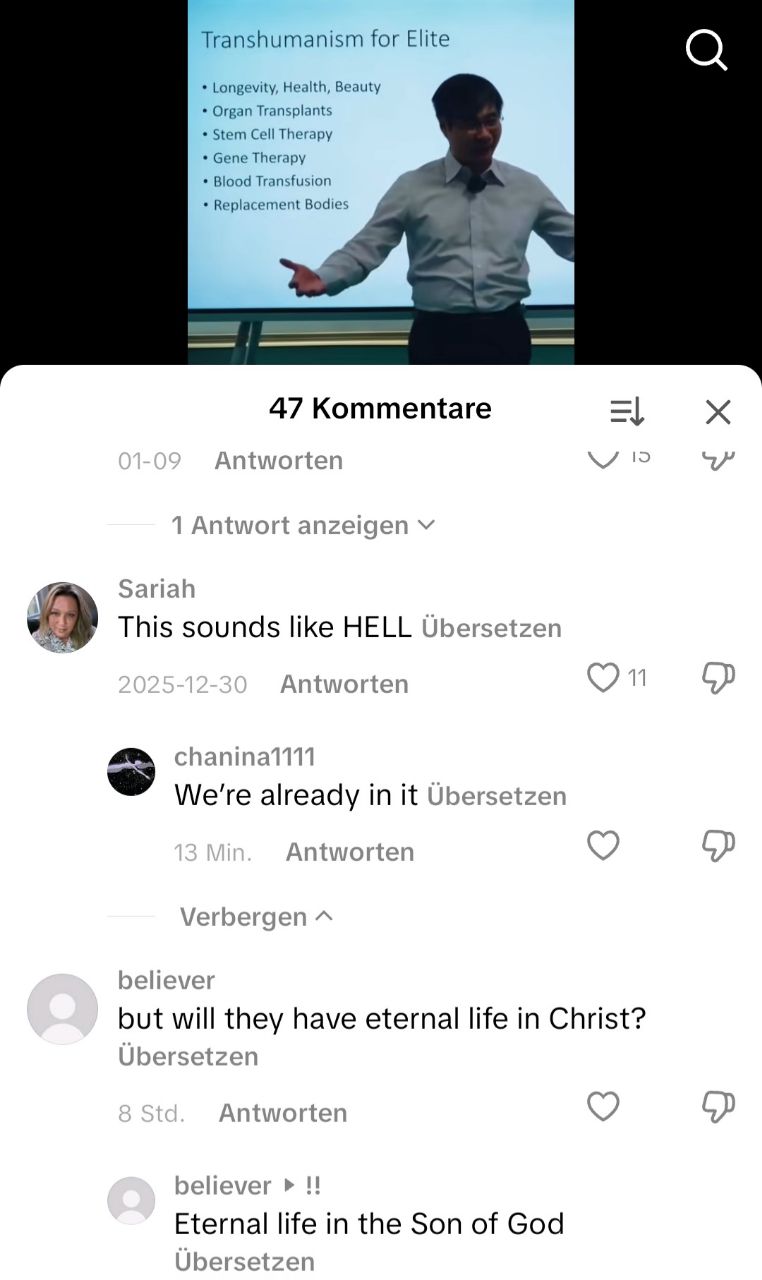762x1280 pixels.
Task: Like Sariah's 'This sounds like HELL' comment
Action: [x=603, y=678]
